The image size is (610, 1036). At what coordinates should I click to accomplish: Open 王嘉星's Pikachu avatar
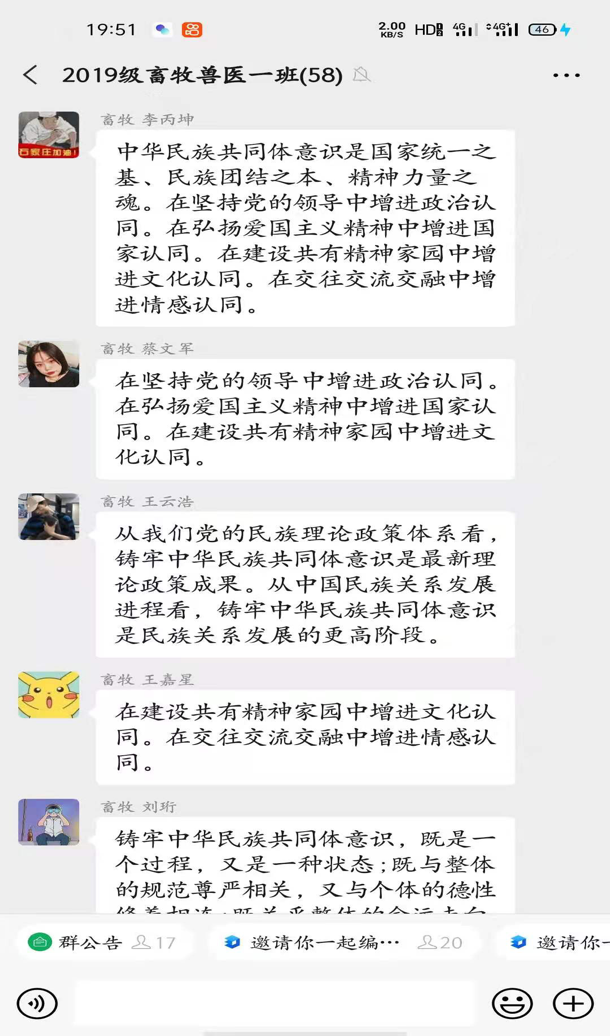(48, 695)
